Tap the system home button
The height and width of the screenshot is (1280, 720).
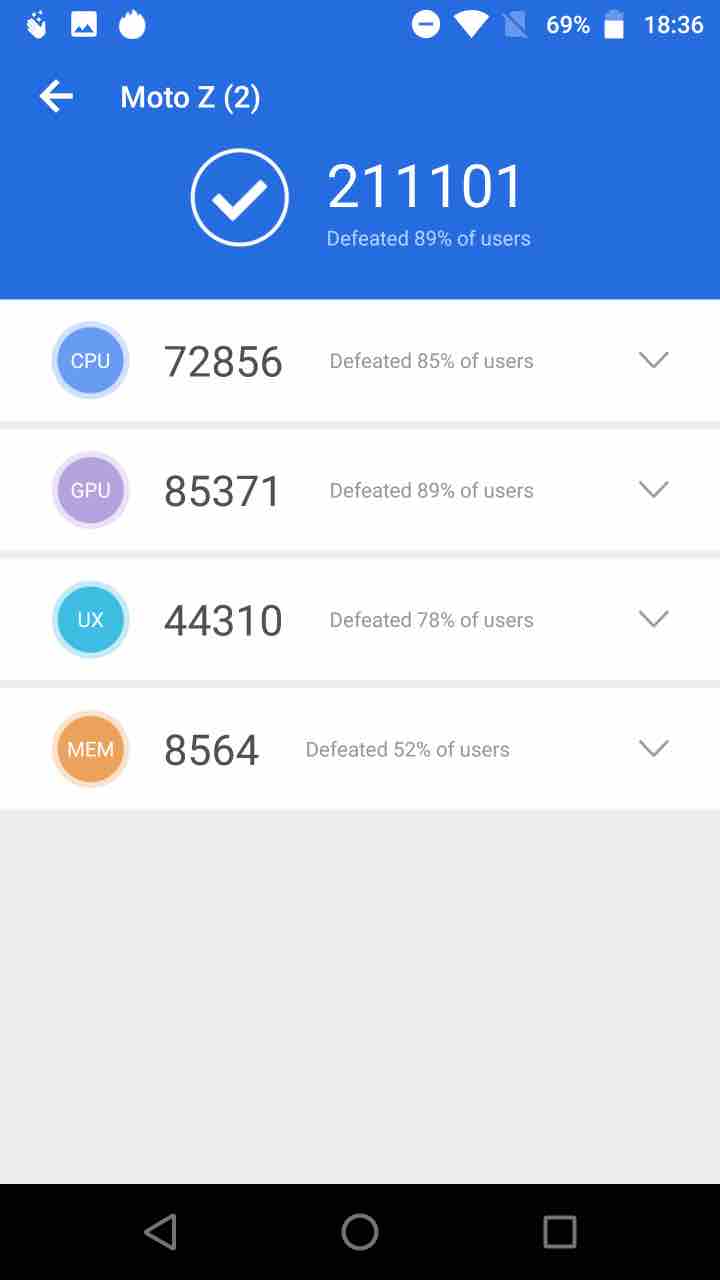360,1232
